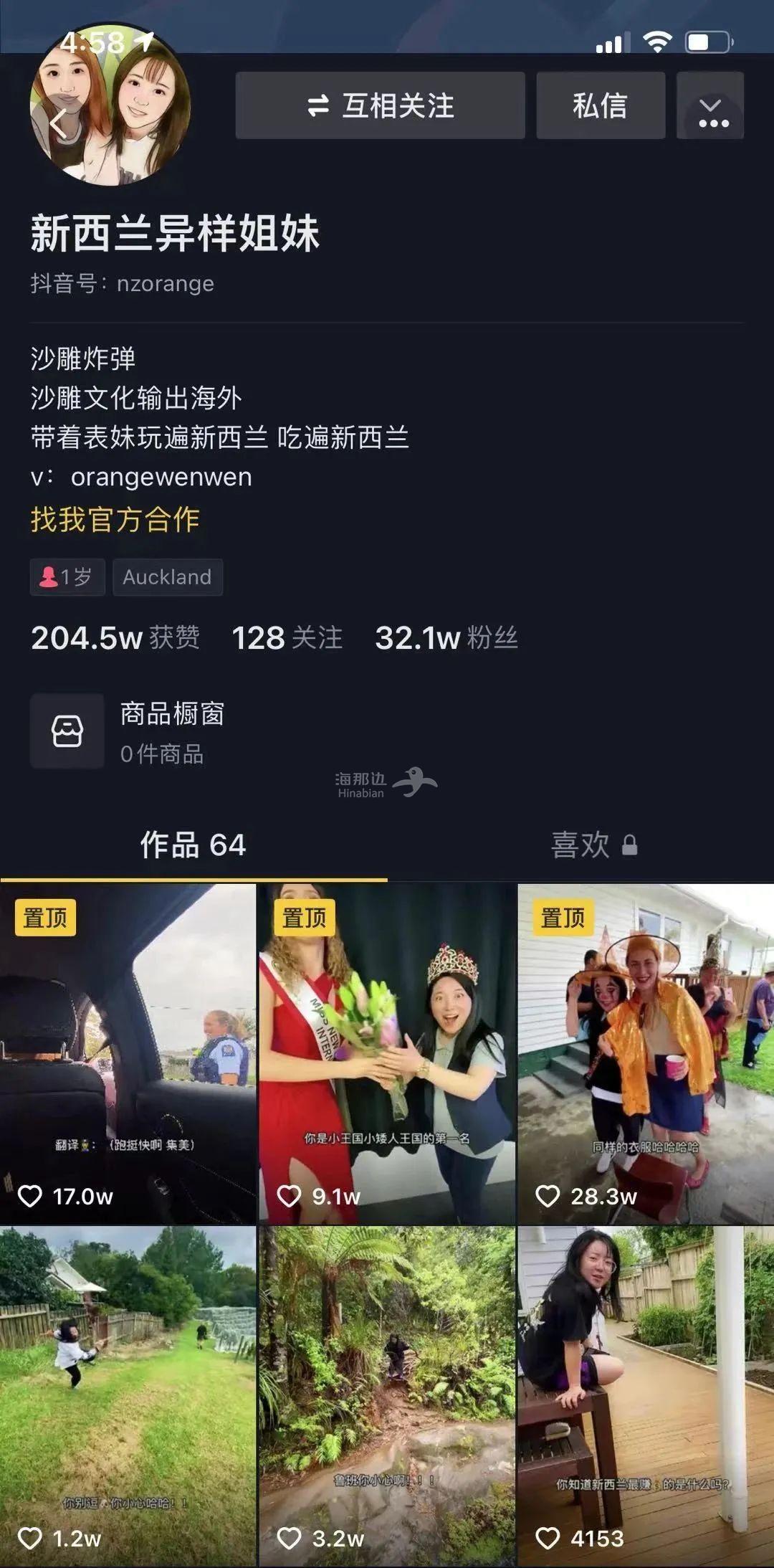Viewport: 774px width, 1568px height.
Task: Switch to the 作品 64 tab
Action: click(193, 845)
